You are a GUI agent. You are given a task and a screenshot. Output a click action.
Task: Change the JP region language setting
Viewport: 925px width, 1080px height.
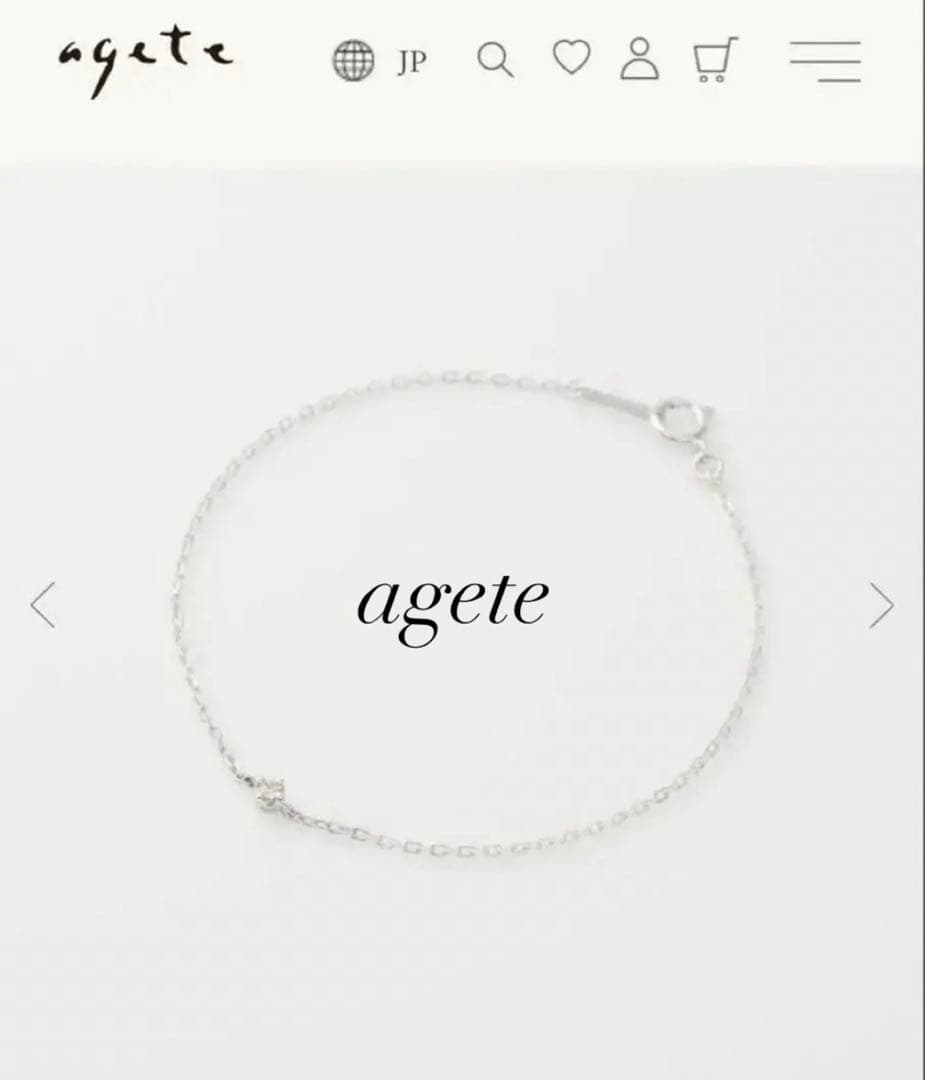point(379,61)
